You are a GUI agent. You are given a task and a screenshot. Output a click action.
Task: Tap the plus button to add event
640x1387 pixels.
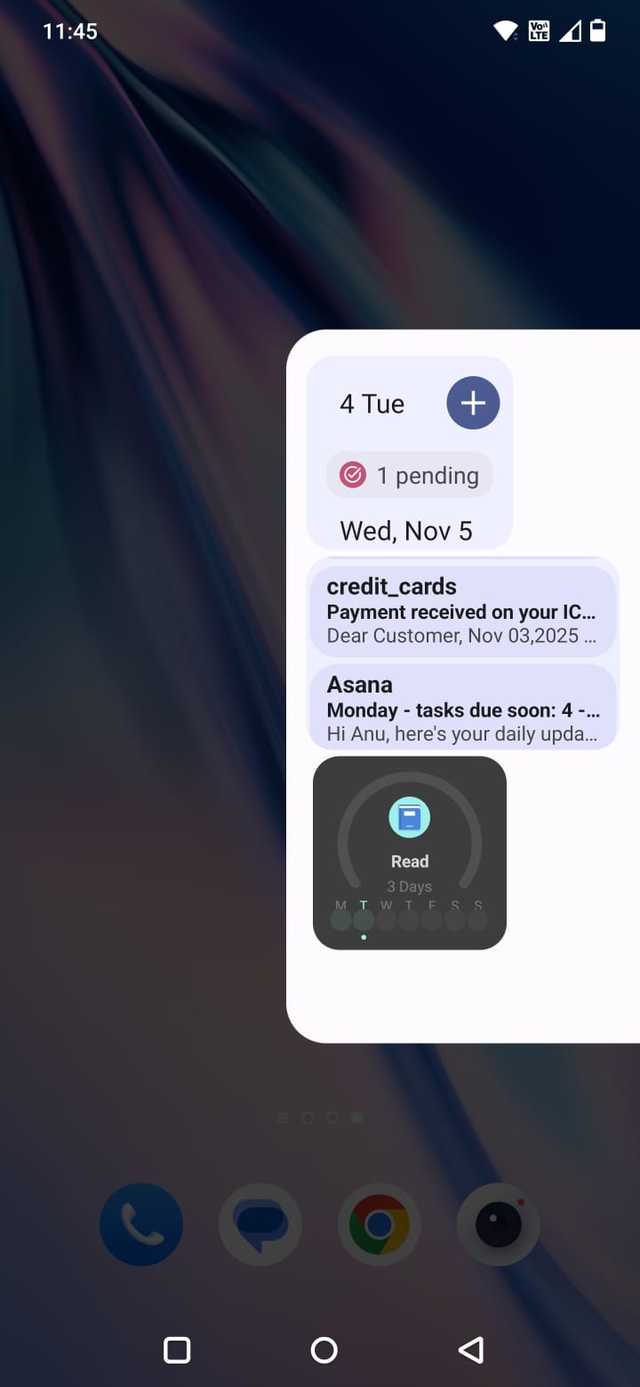click(472, 403)
